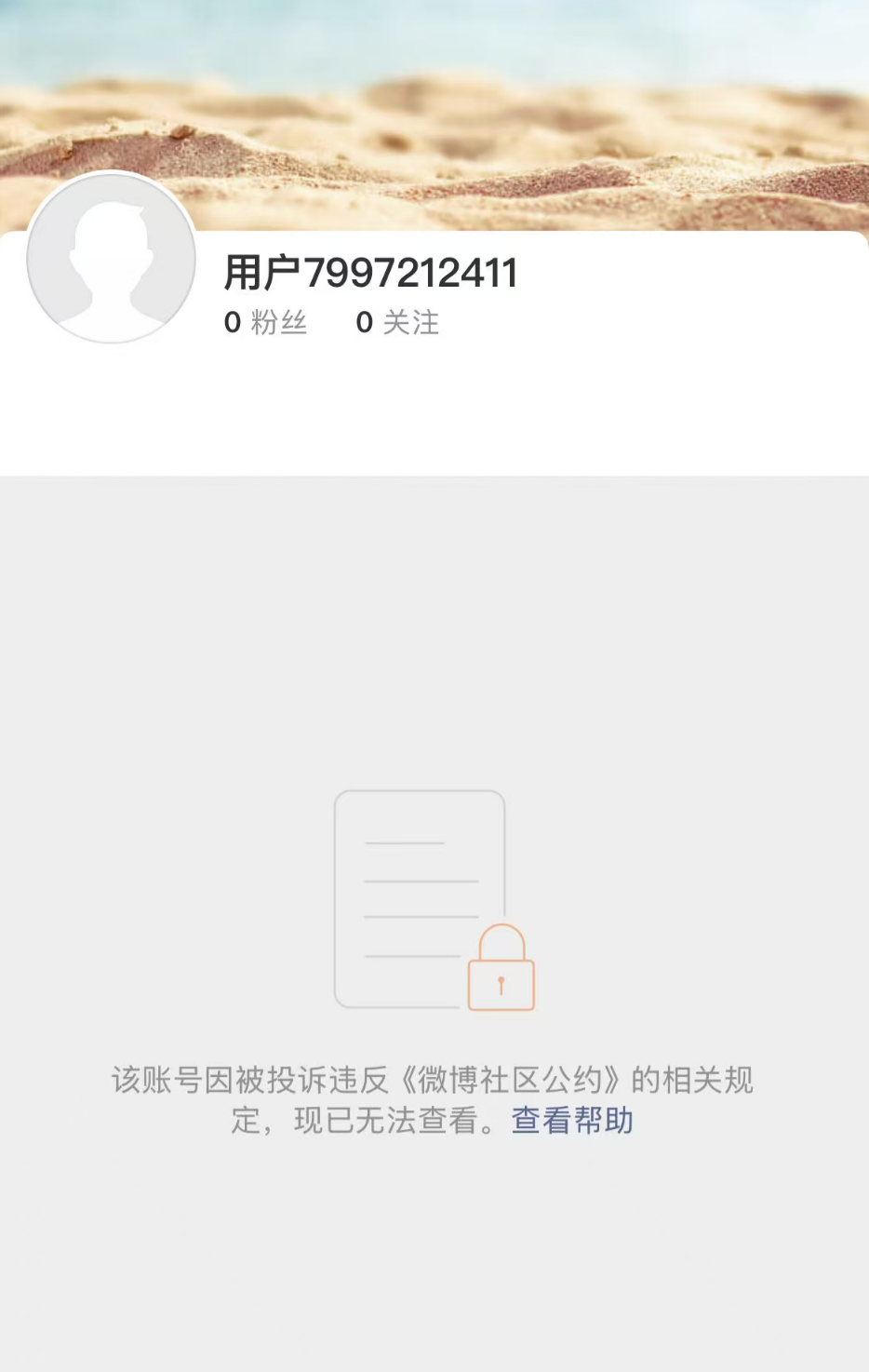Tap the default profile avatar
The width and height of the screenshot is (869, 1372).
(x=112, y=258)
